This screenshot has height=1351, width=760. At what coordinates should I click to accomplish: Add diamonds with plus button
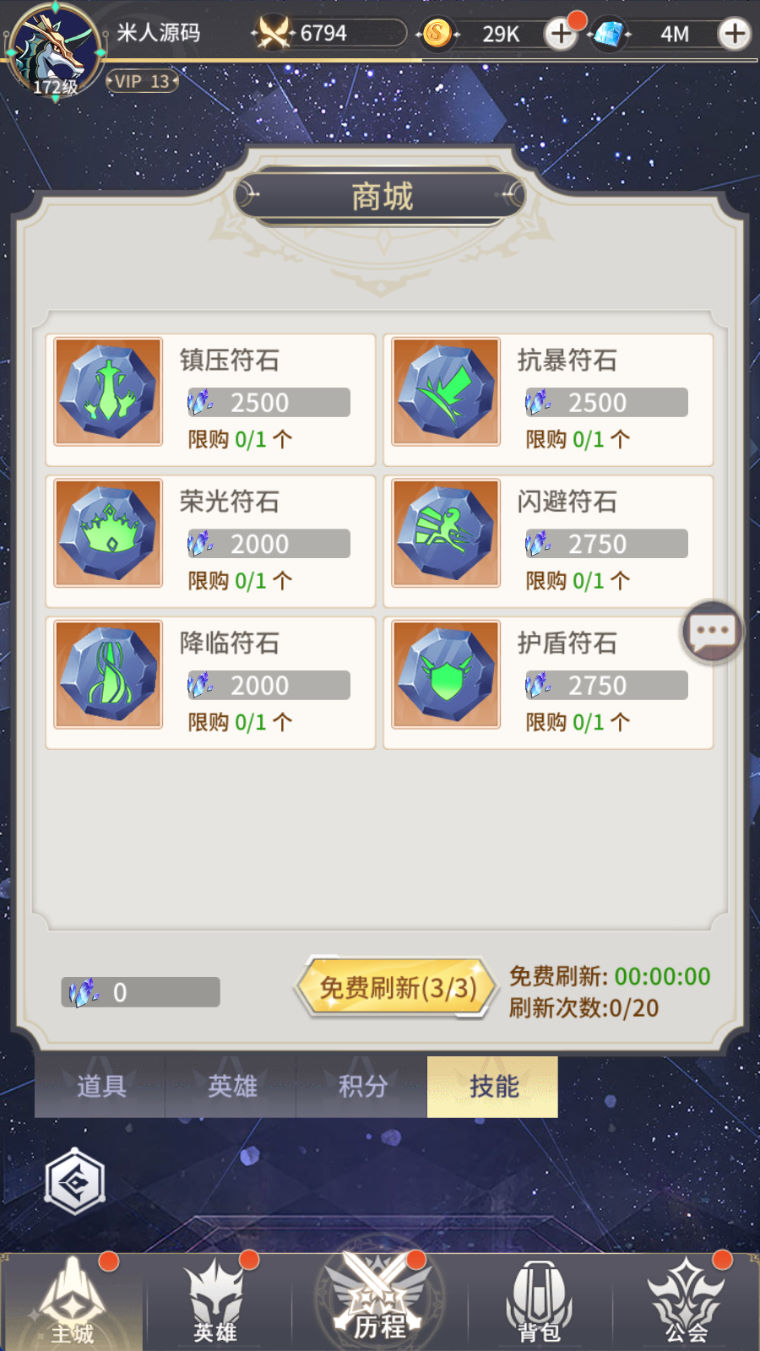pyautogui.click(x=734, y=34)
